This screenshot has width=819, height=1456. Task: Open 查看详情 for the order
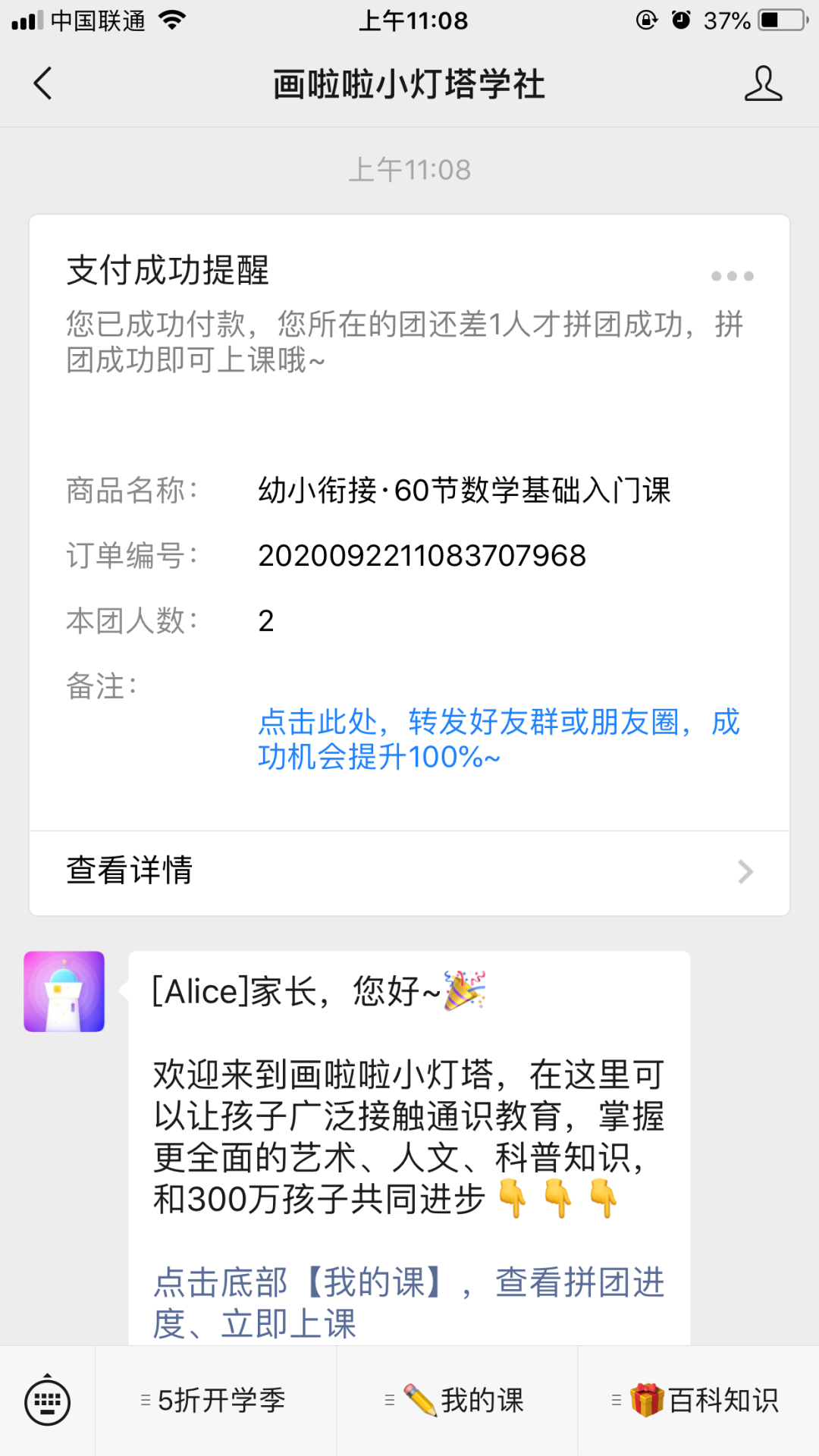click(x=409, y=871)
